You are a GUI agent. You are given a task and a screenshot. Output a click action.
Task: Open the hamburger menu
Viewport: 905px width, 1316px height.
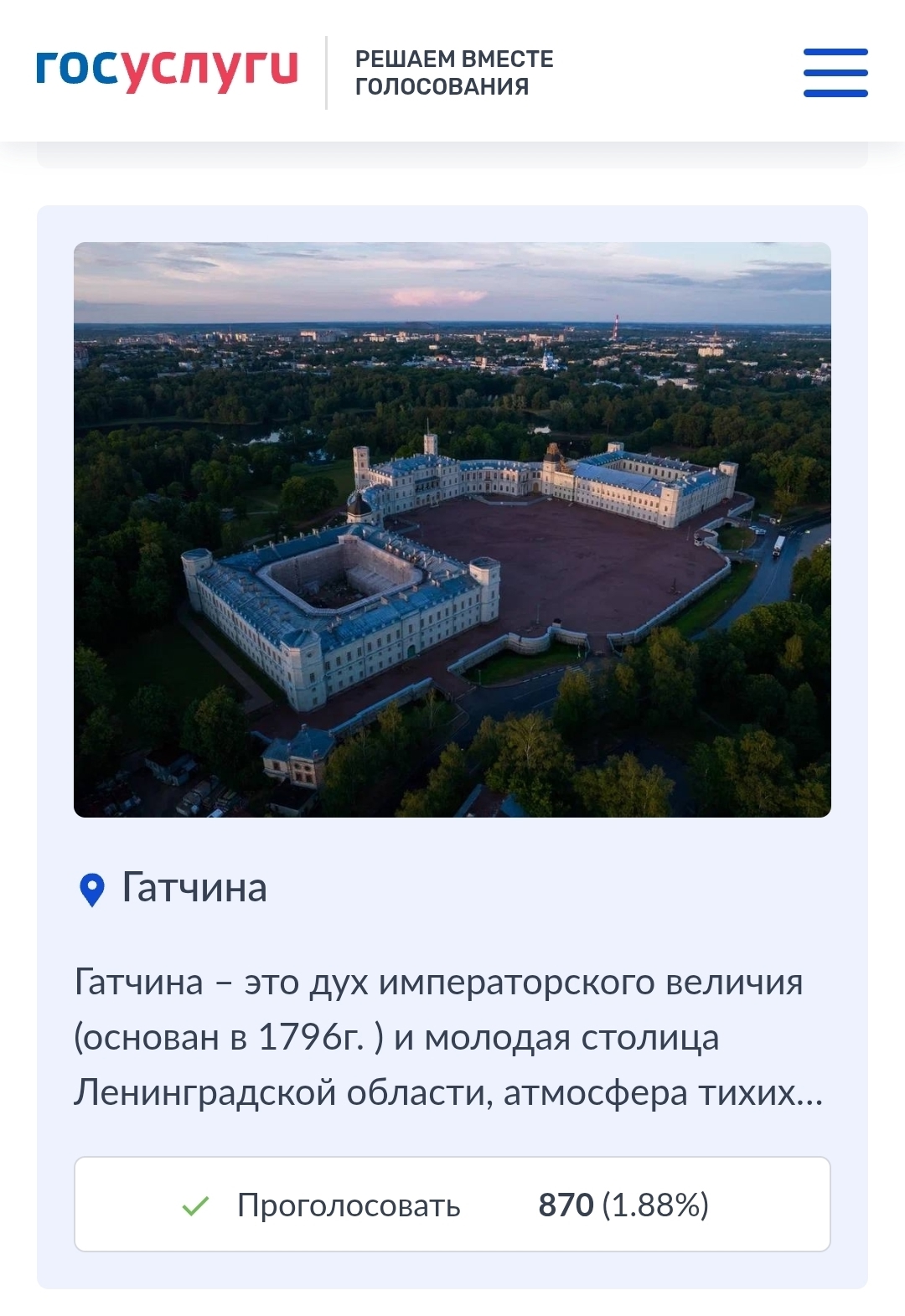tap(835, 73)
